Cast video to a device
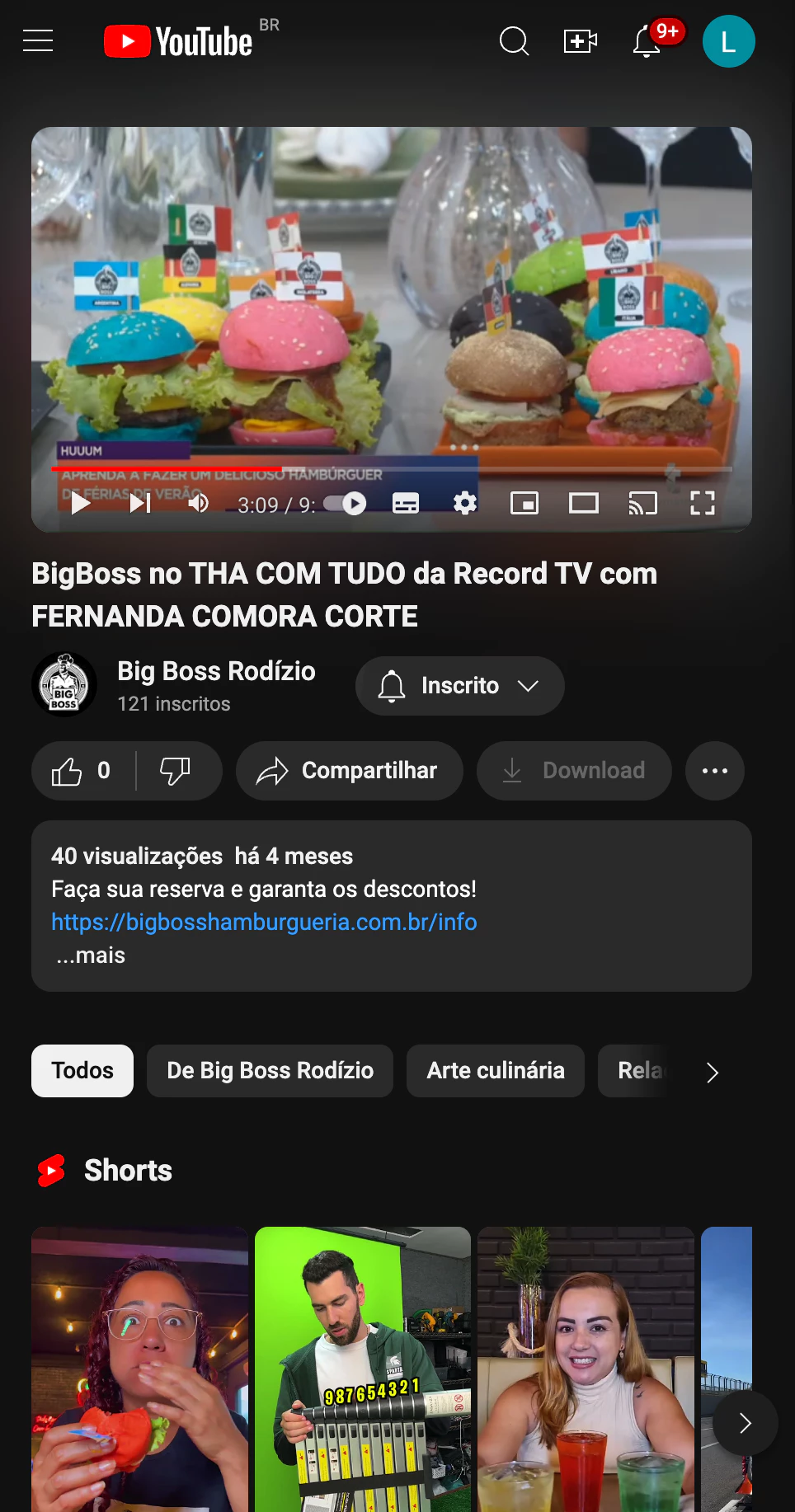Image resolution: width=795 pixels, height=1512 pixels. pyautogui.click(x=642, y=503)
